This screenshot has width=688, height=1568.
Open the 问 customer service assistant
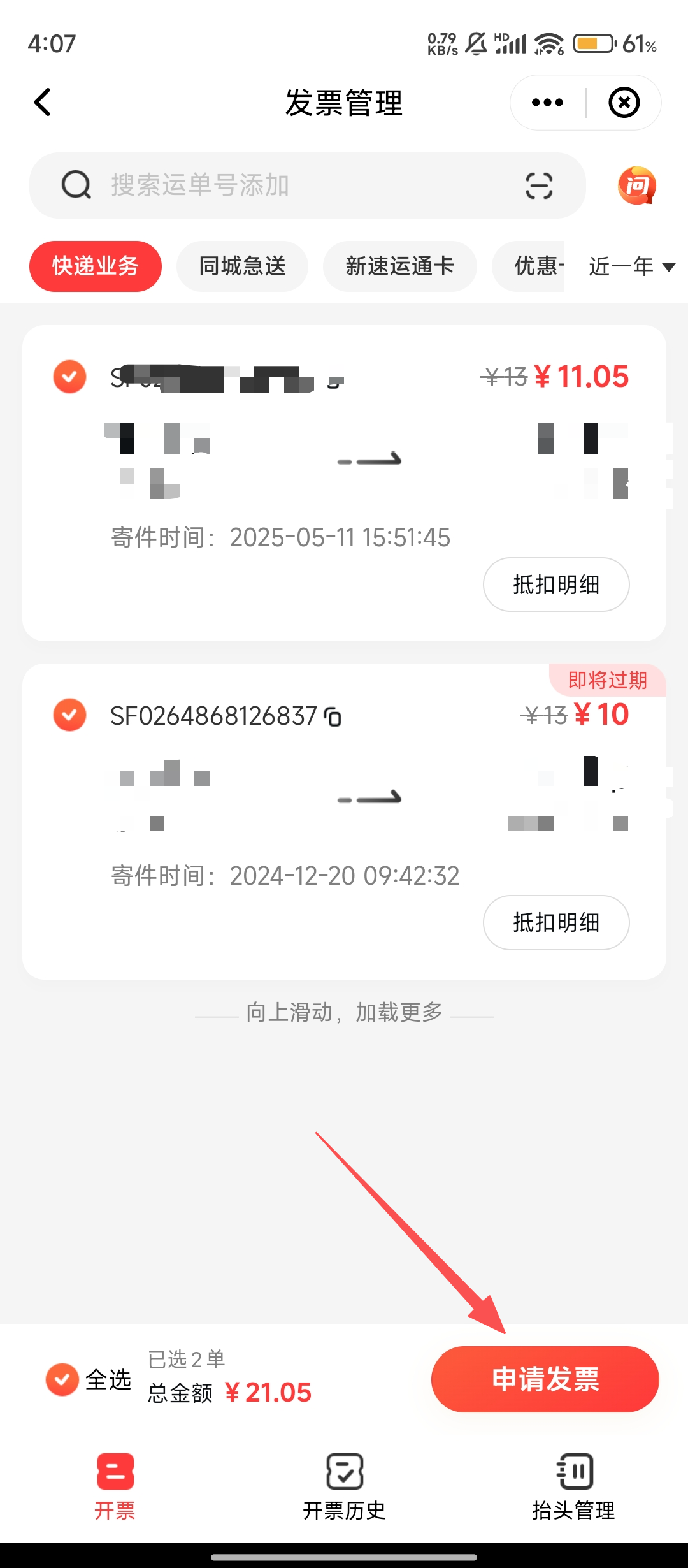636,185
